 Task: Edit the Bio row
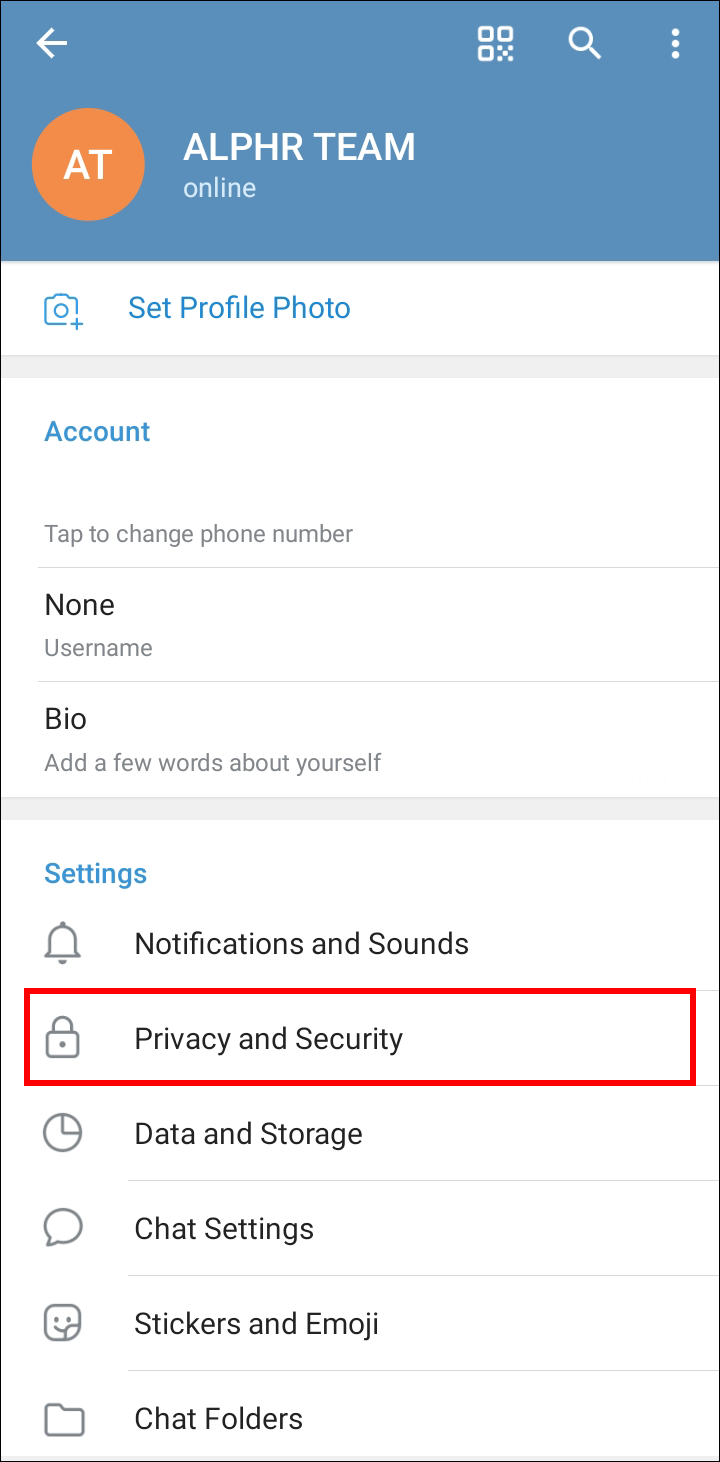click(x=360, y=740)
